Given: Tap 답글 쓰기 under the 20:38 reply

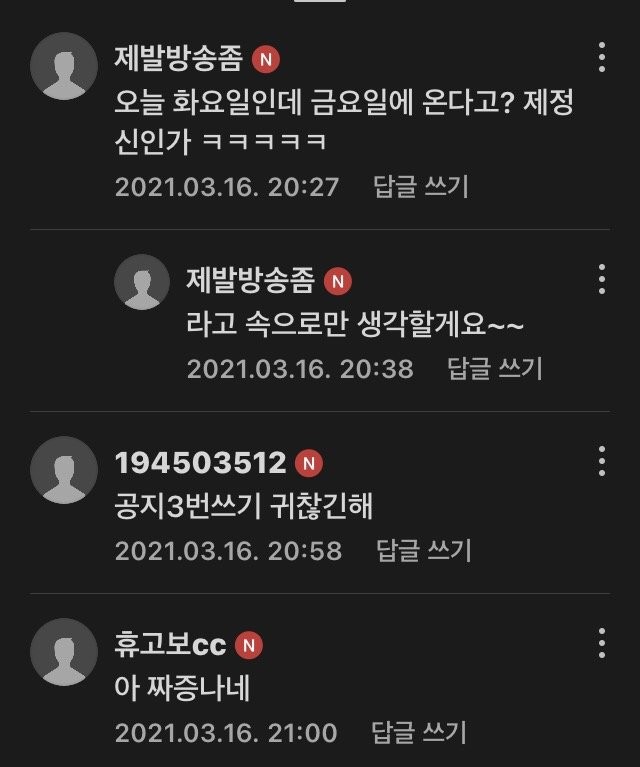Looking at the screenshot, I should [x=494, y=368].
